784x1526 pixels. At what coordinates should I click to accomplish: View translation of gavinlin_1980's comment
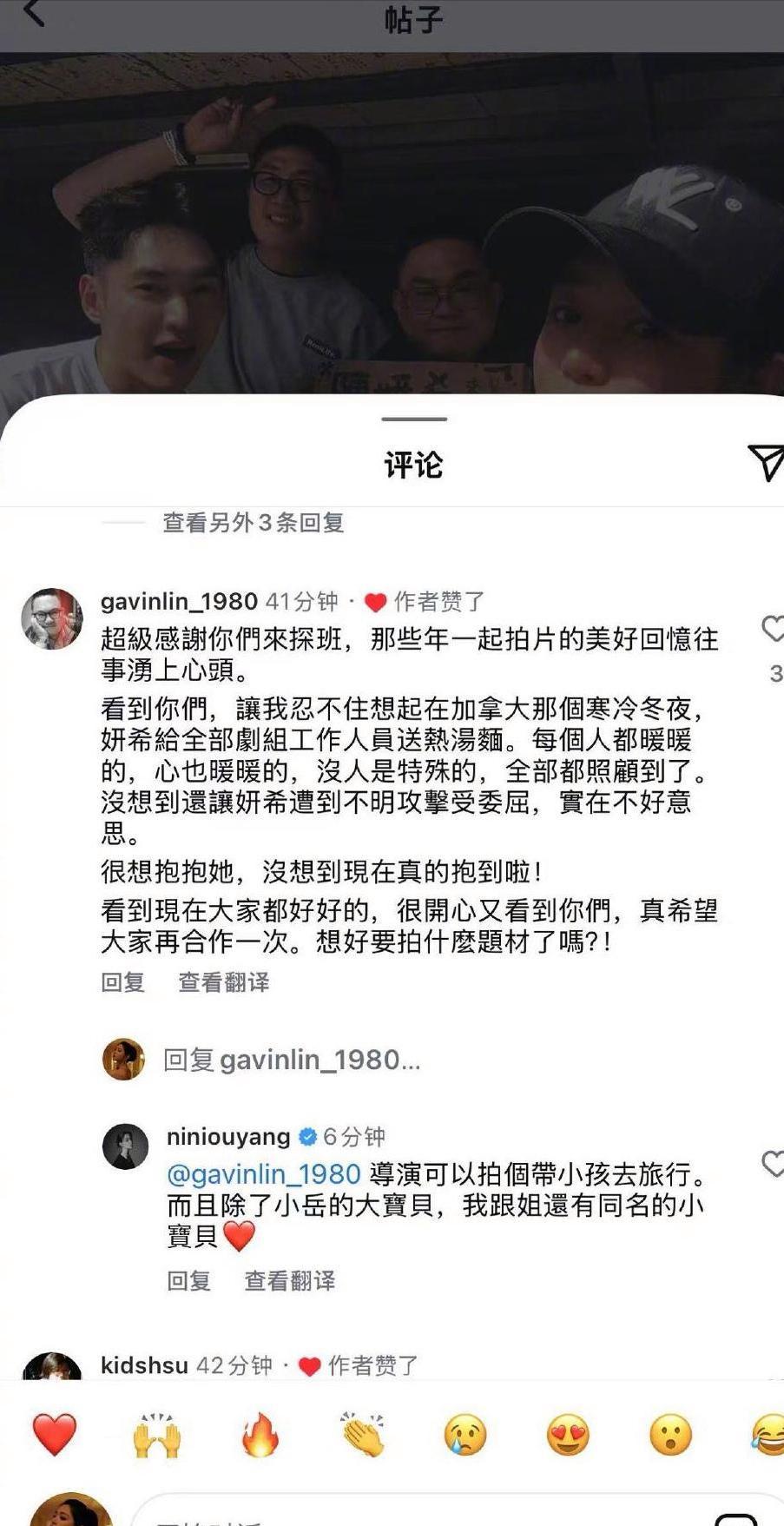click(x=223, y=982)
